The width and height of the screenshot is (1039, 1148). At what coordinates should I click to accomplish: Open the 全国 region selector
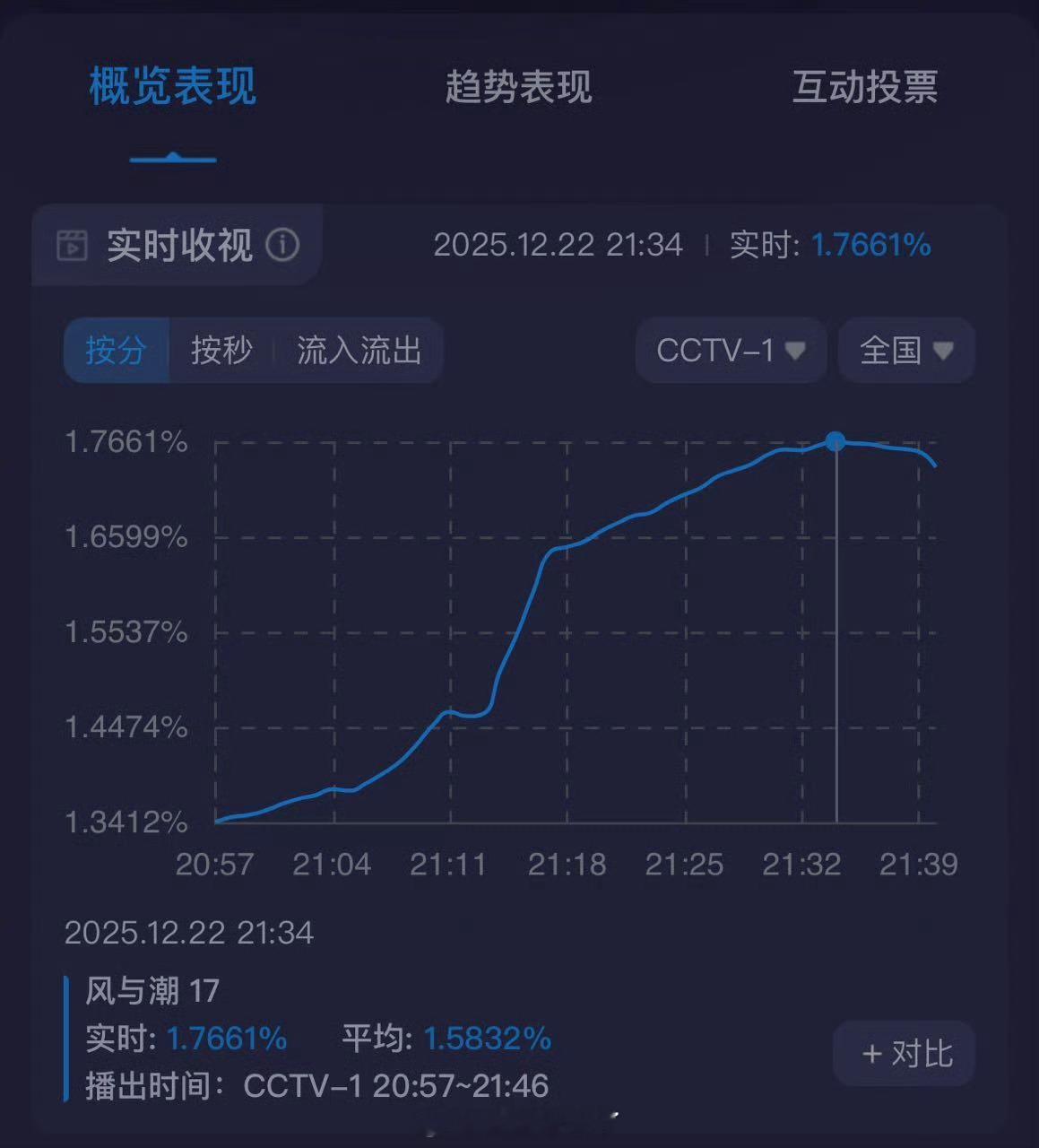pos(904,352)
